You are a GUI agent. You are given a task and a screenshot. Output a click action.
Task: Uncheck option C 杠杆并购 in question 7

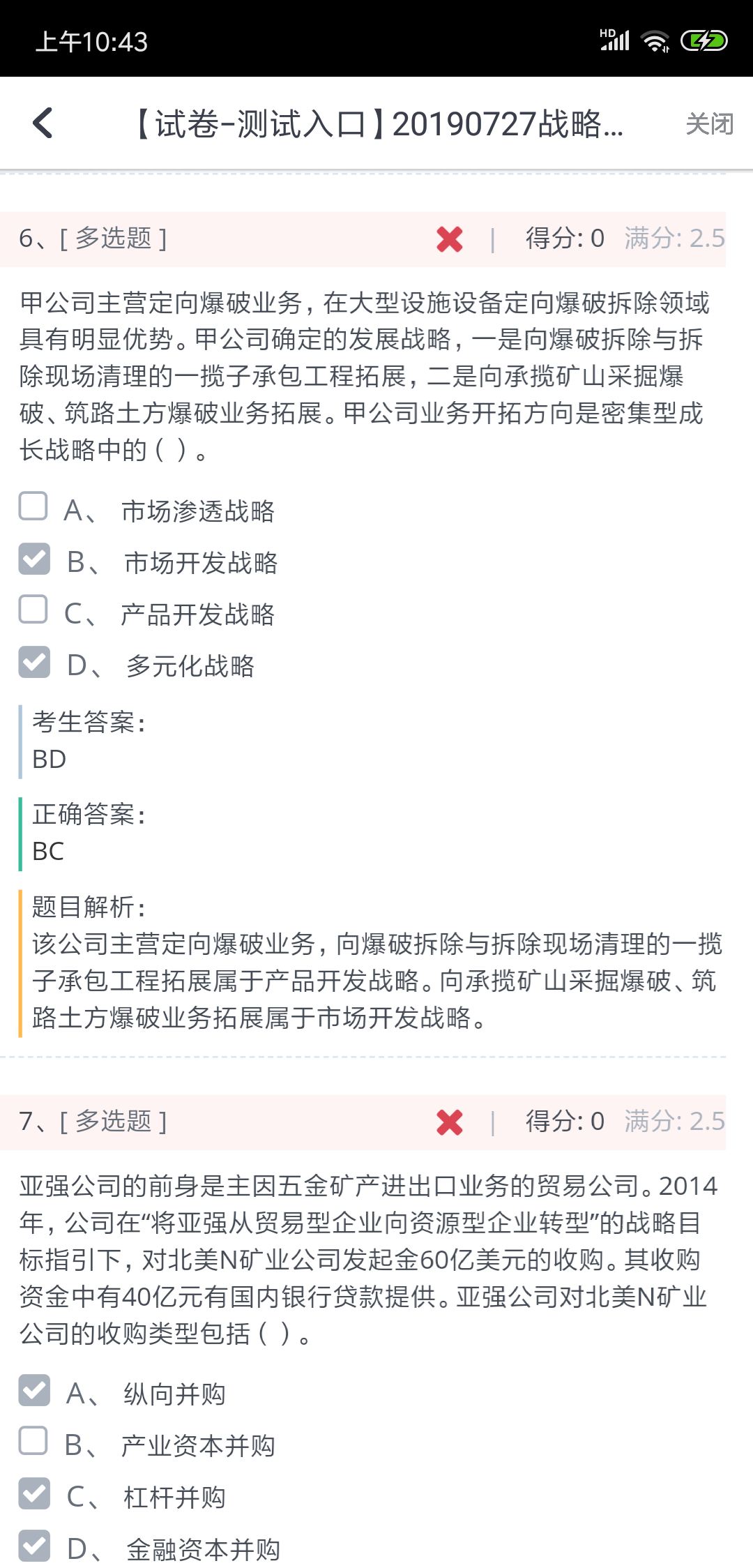click(x=34, y=1494)
